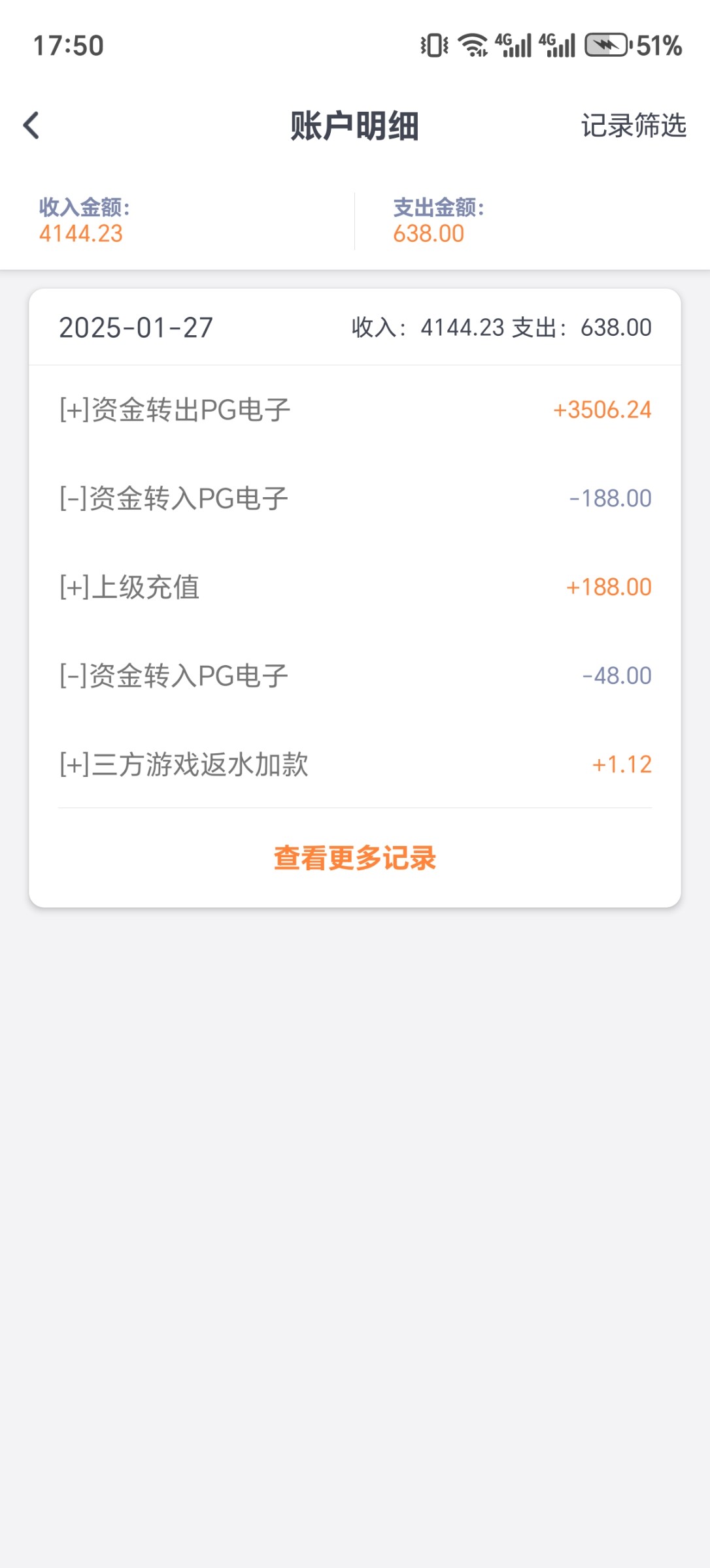This screenshot has width=710, height=1568.
Task: Open 记录筛选 record filter
Action: click(633, 125)
